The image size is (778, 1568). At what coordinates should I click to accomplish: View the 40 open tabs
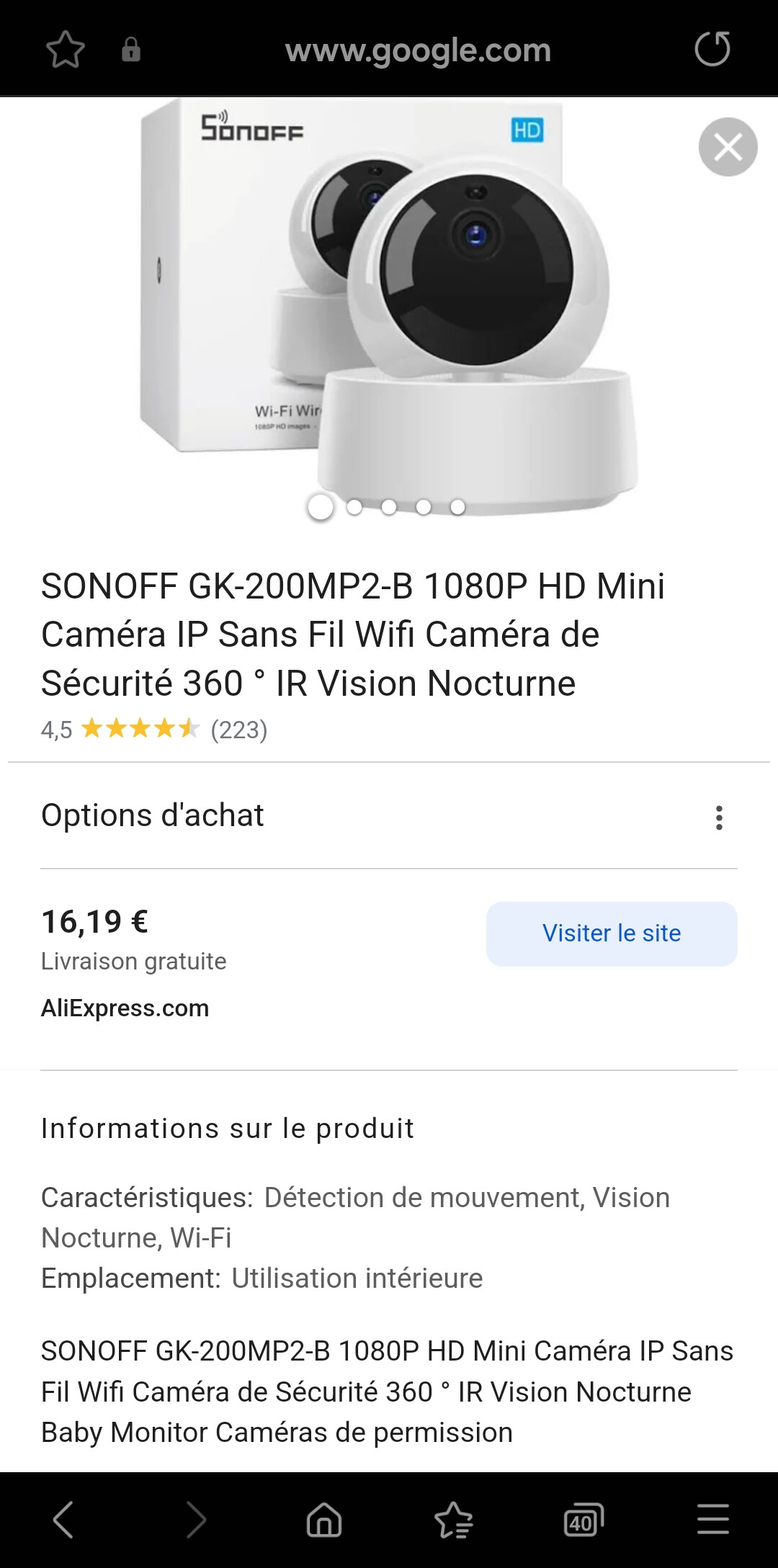583,1520
